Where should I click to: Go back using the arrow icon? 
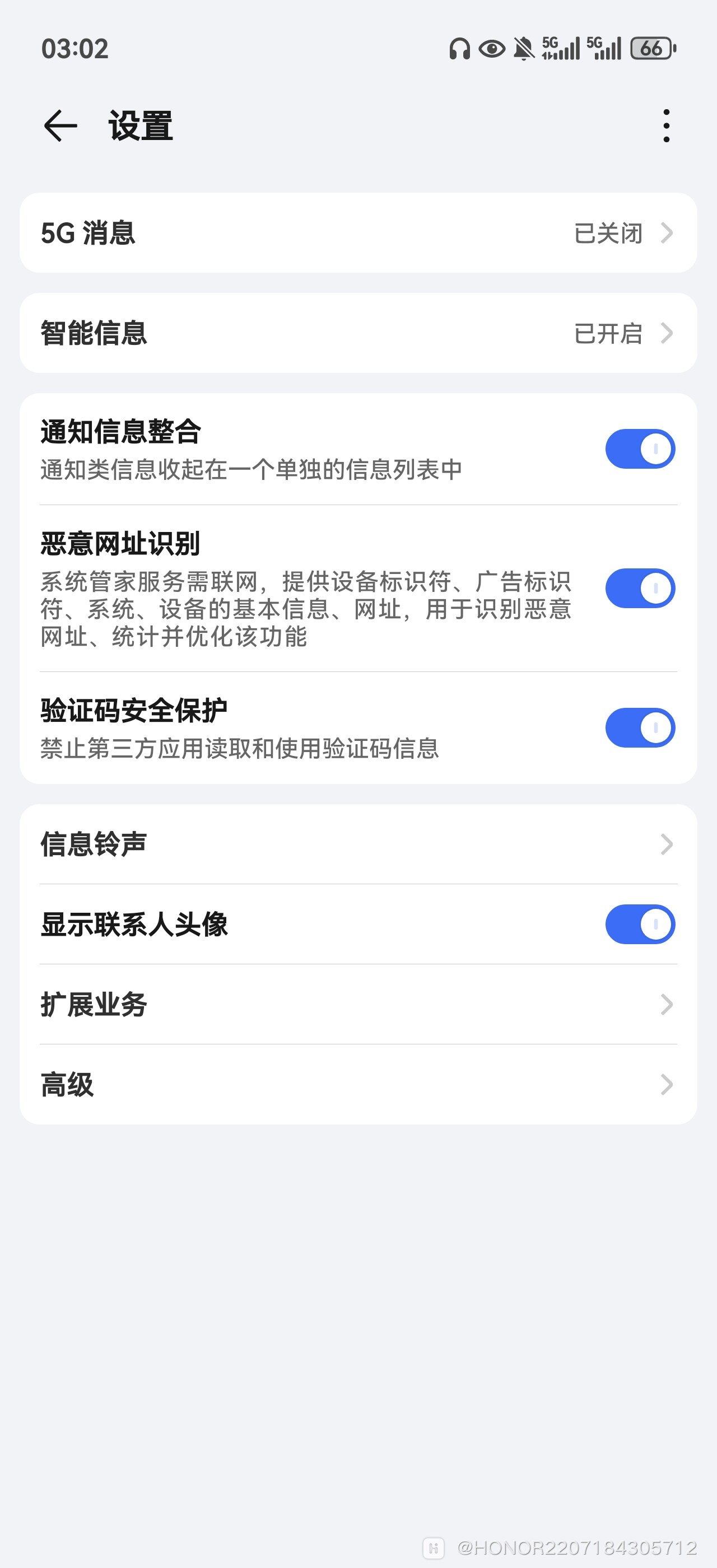60,126
